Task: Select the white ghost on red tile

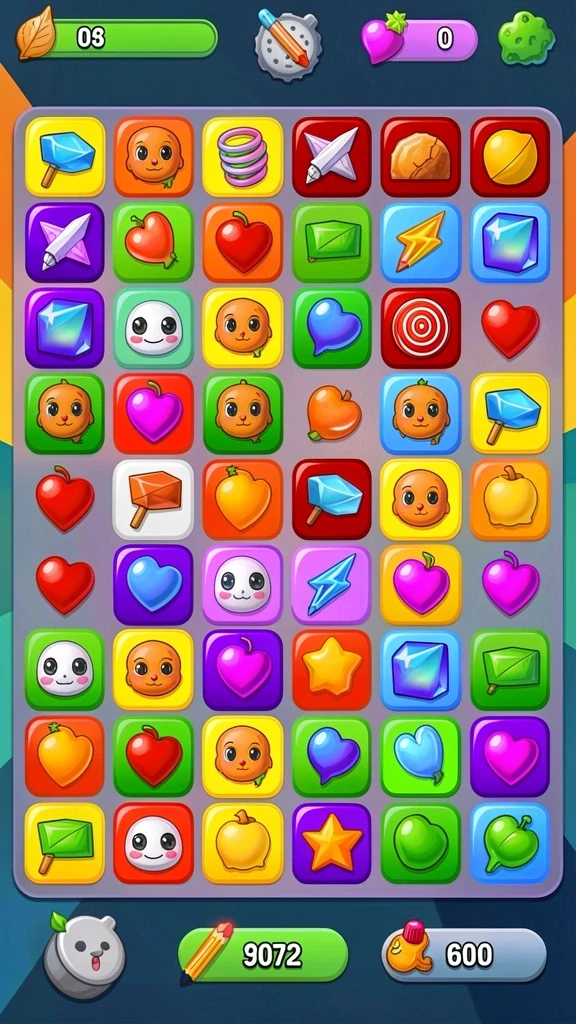Action: click(153, 842)
